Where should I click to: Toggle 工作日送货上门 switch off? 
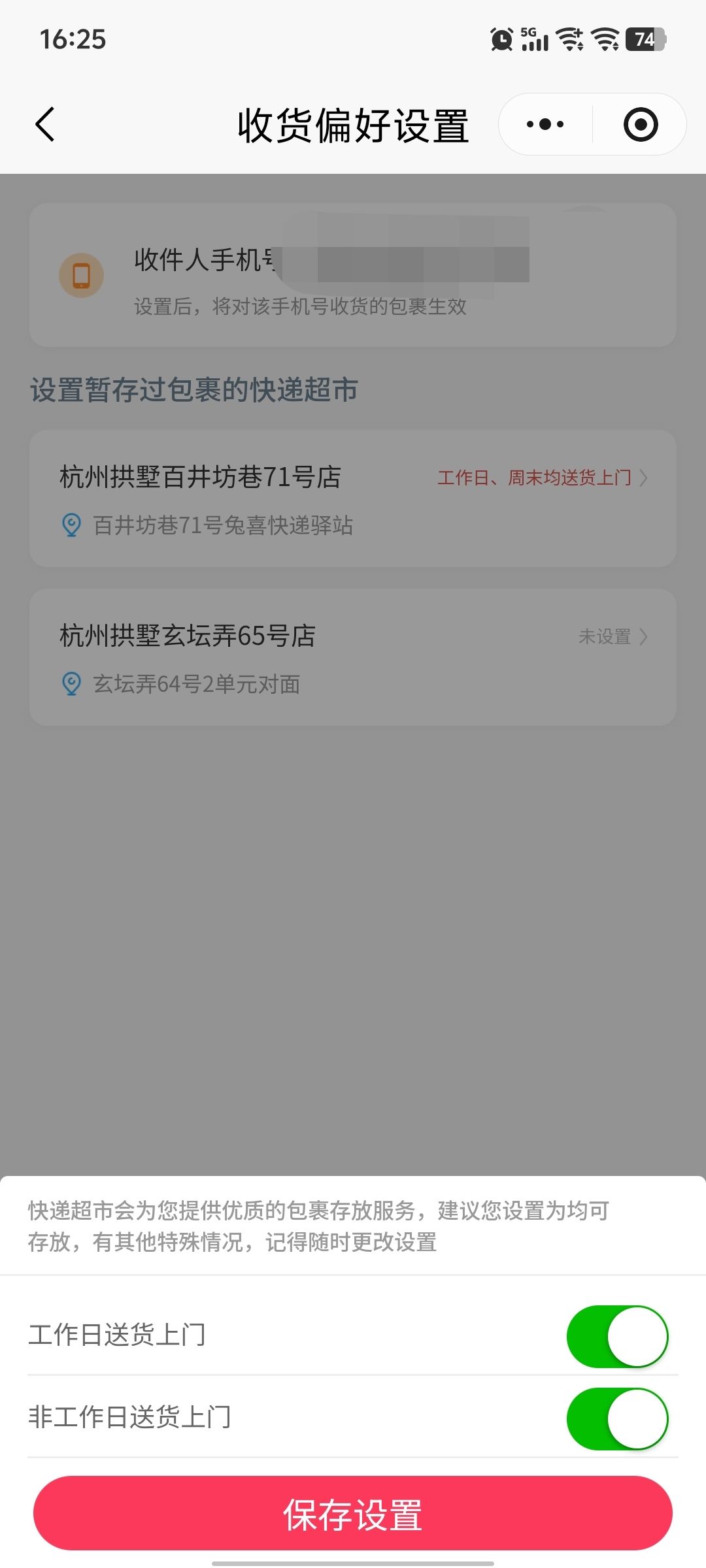[x=617, y=1336]
